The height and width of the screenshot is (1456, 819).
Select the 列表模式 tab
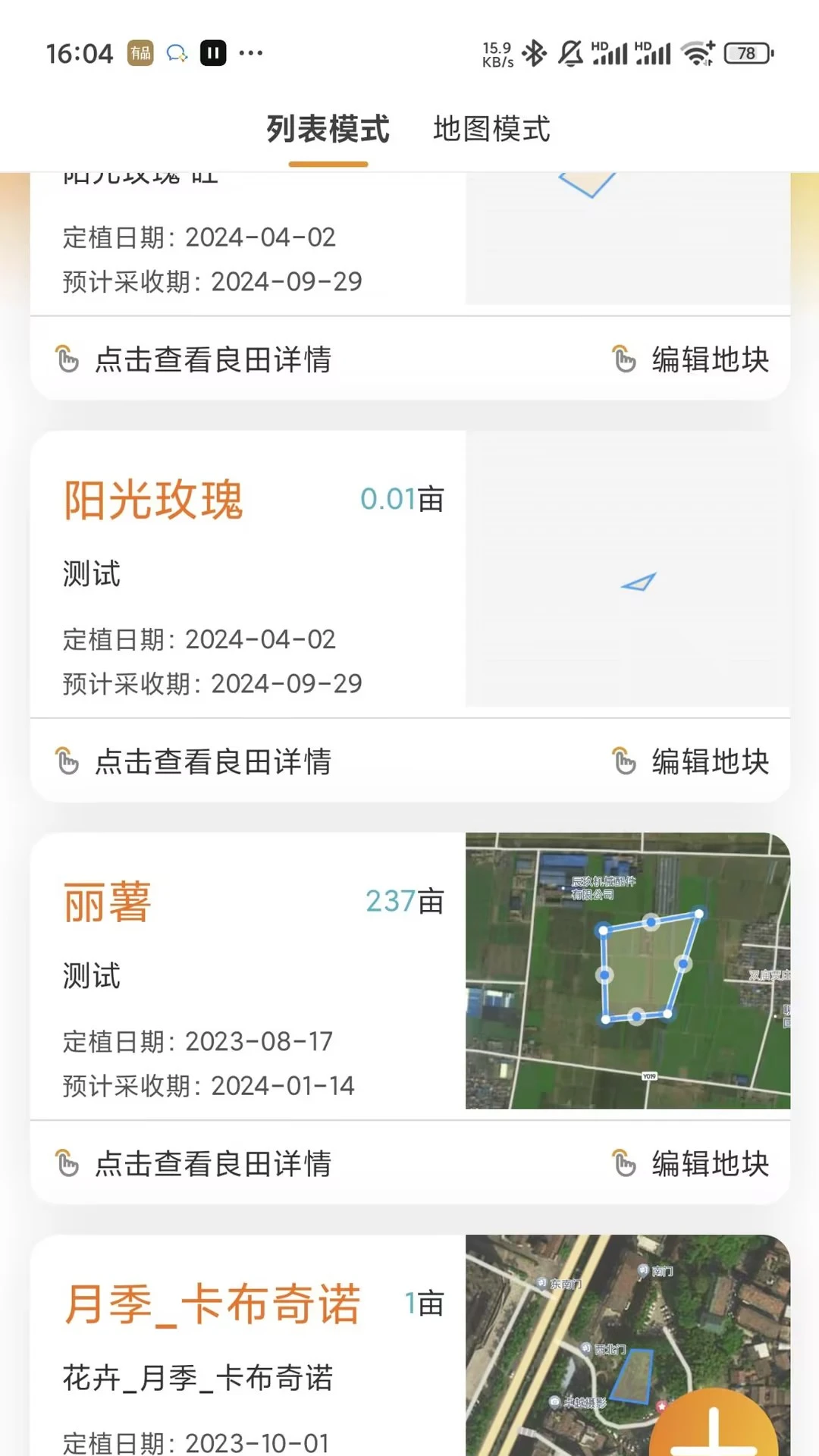(328, 129)
